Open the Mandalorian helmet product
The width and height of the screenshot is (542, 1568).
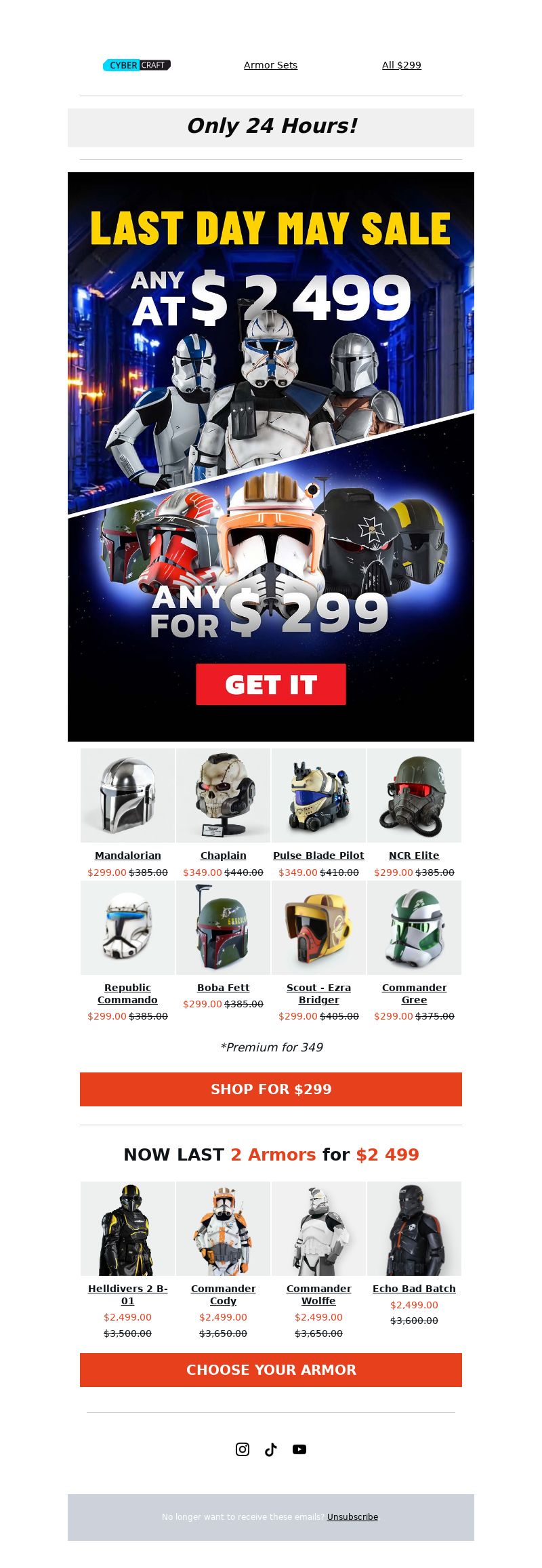[127, 856]
